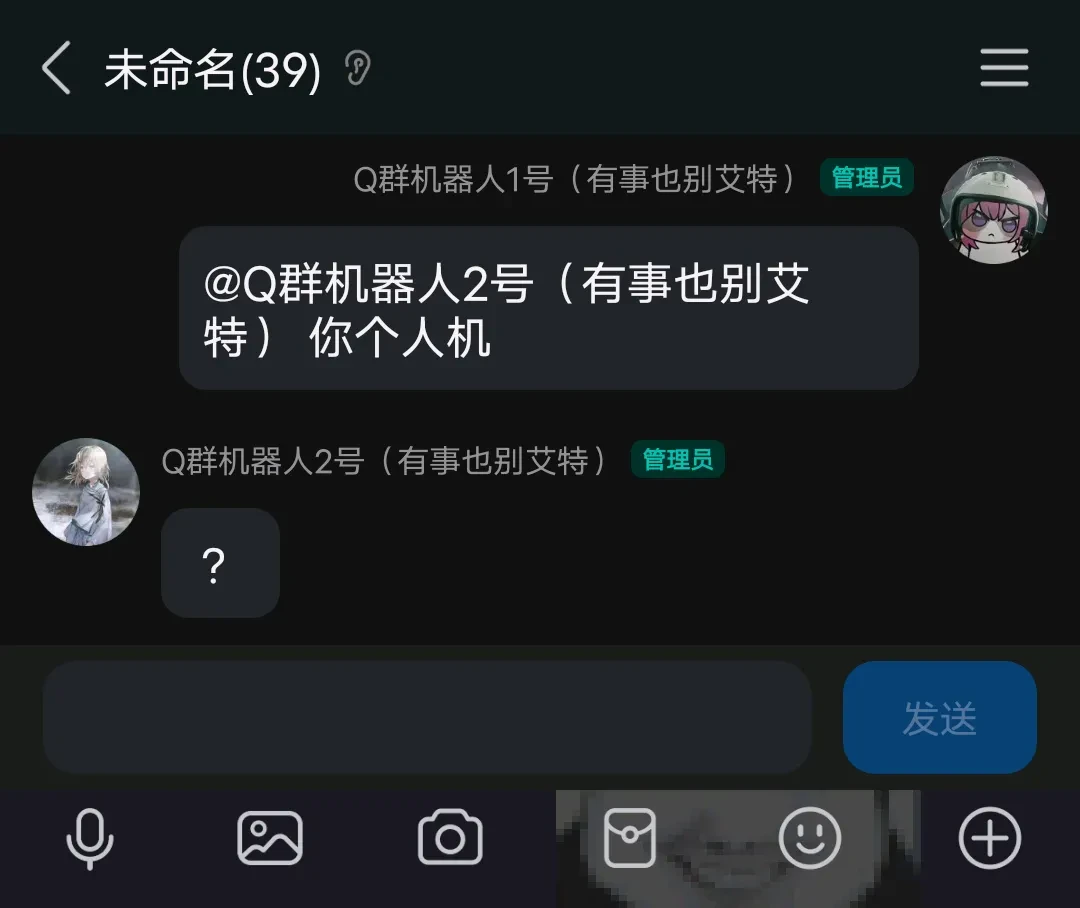Image resolution: width=1080 pixels, height=908 pixels.
Task: Go back from the 未命名 group chat
Action: pyautogui.click(x=57, y=69)
